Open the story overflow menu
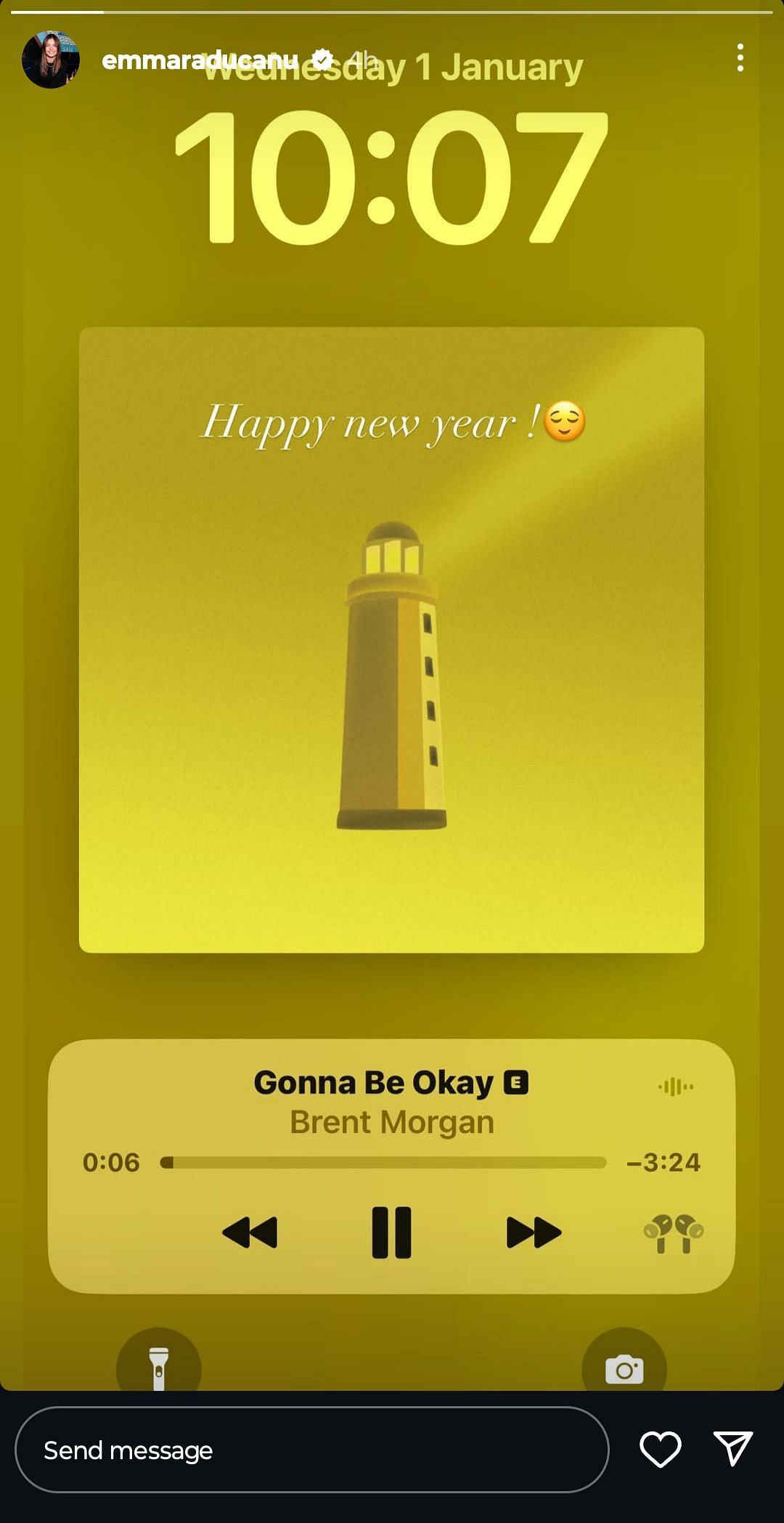 (x=740, y=57)
